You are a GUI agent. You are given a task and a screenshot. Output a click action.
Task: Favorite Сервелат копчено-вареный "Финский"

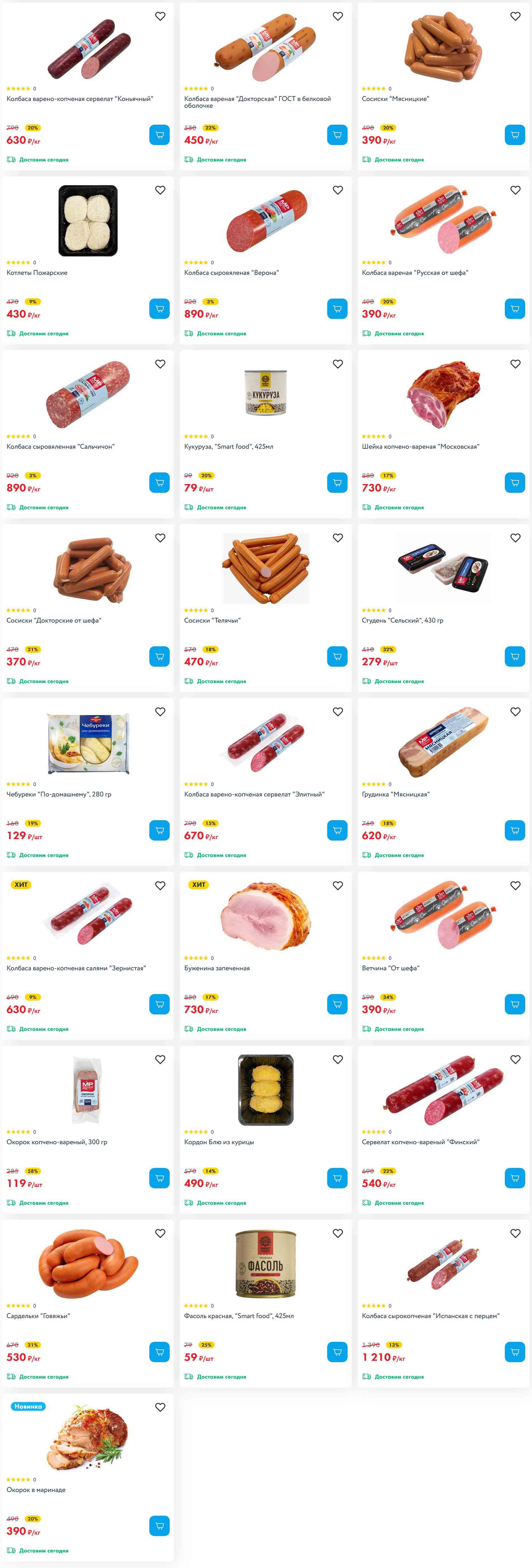pyautogui.click(x=515, y=1060)
